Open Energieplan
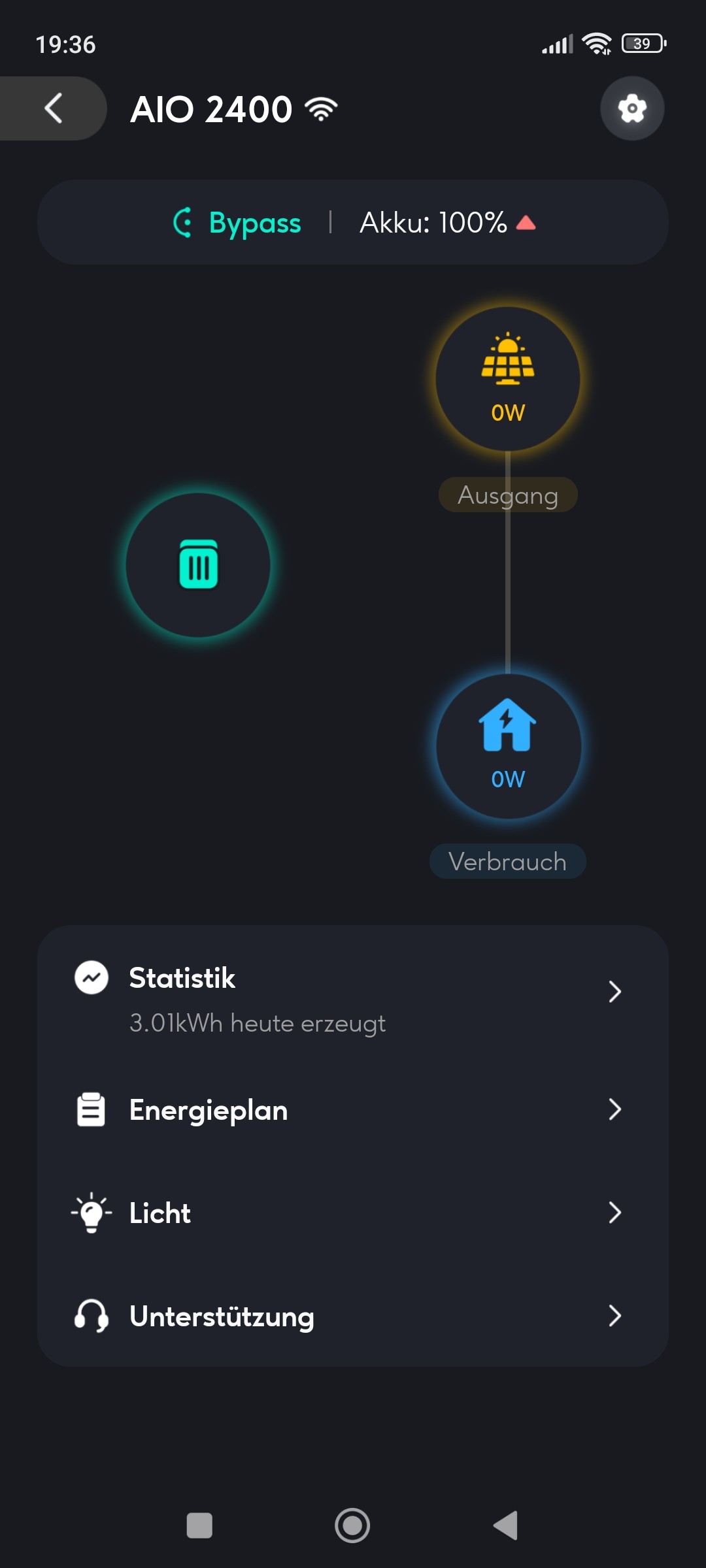Screen dimensions: 706x1568 pos(353,1109)
